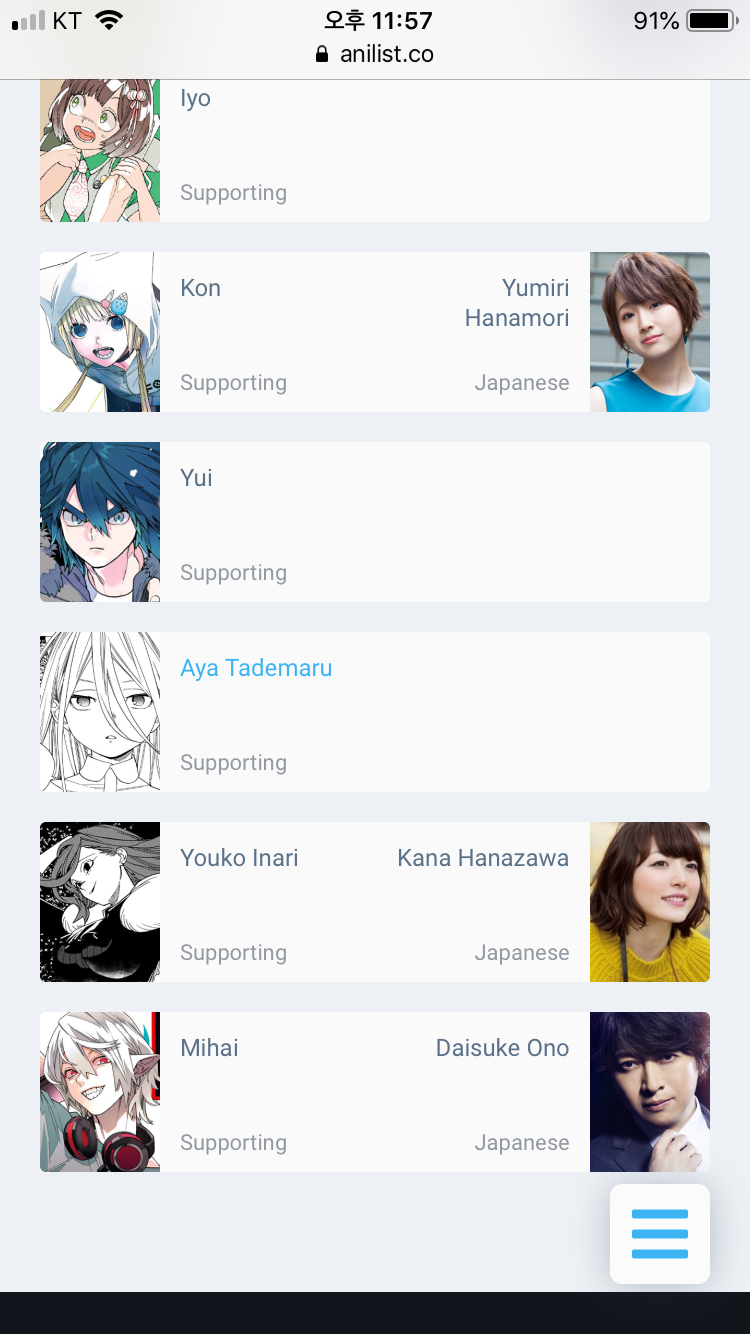Open voice actor Yumiri Hanamori's page
The height and width of the screenshot is (1334, 750).
[517, 303]
